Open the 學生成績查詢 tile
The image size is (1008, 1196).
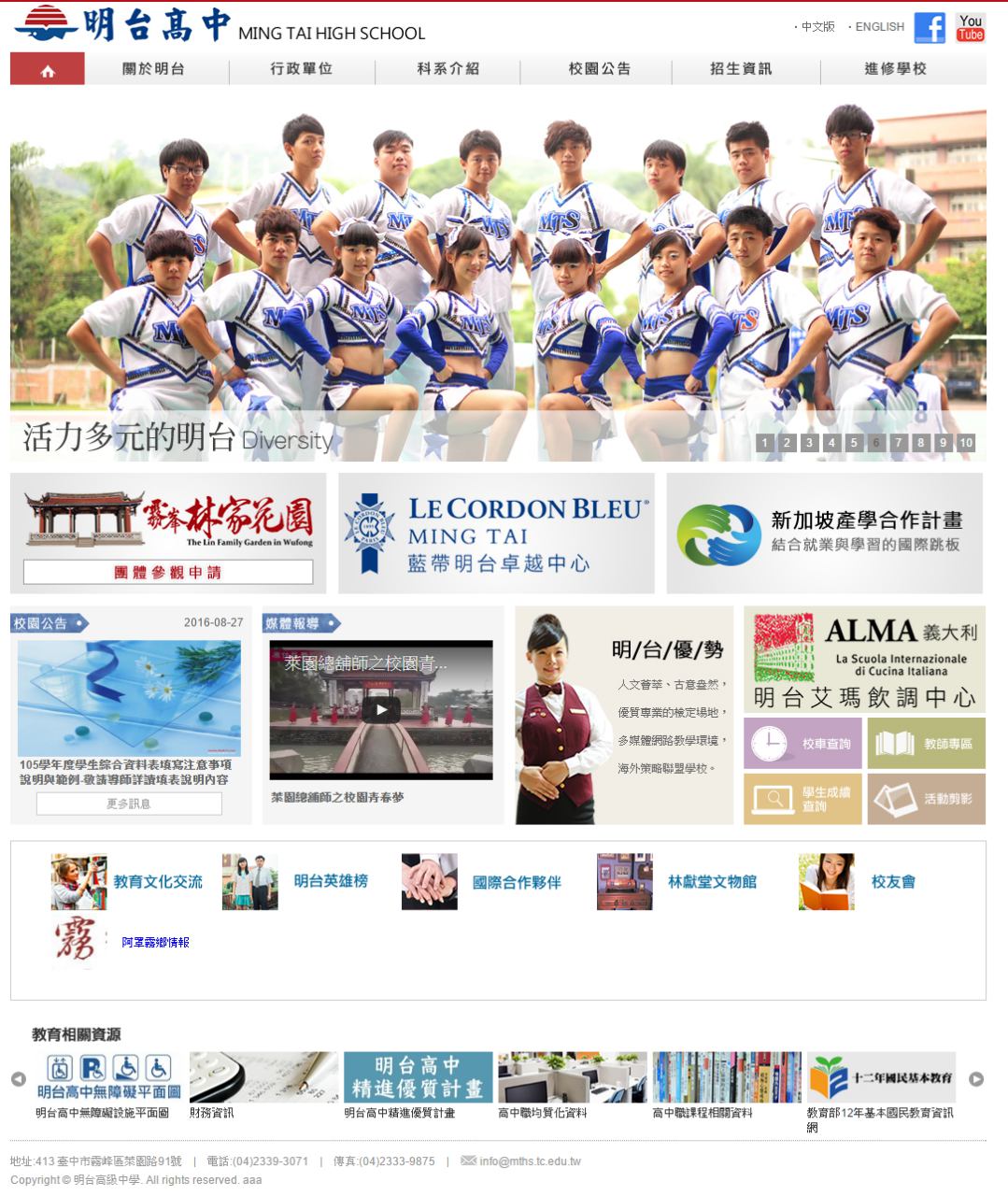[803, 799]
